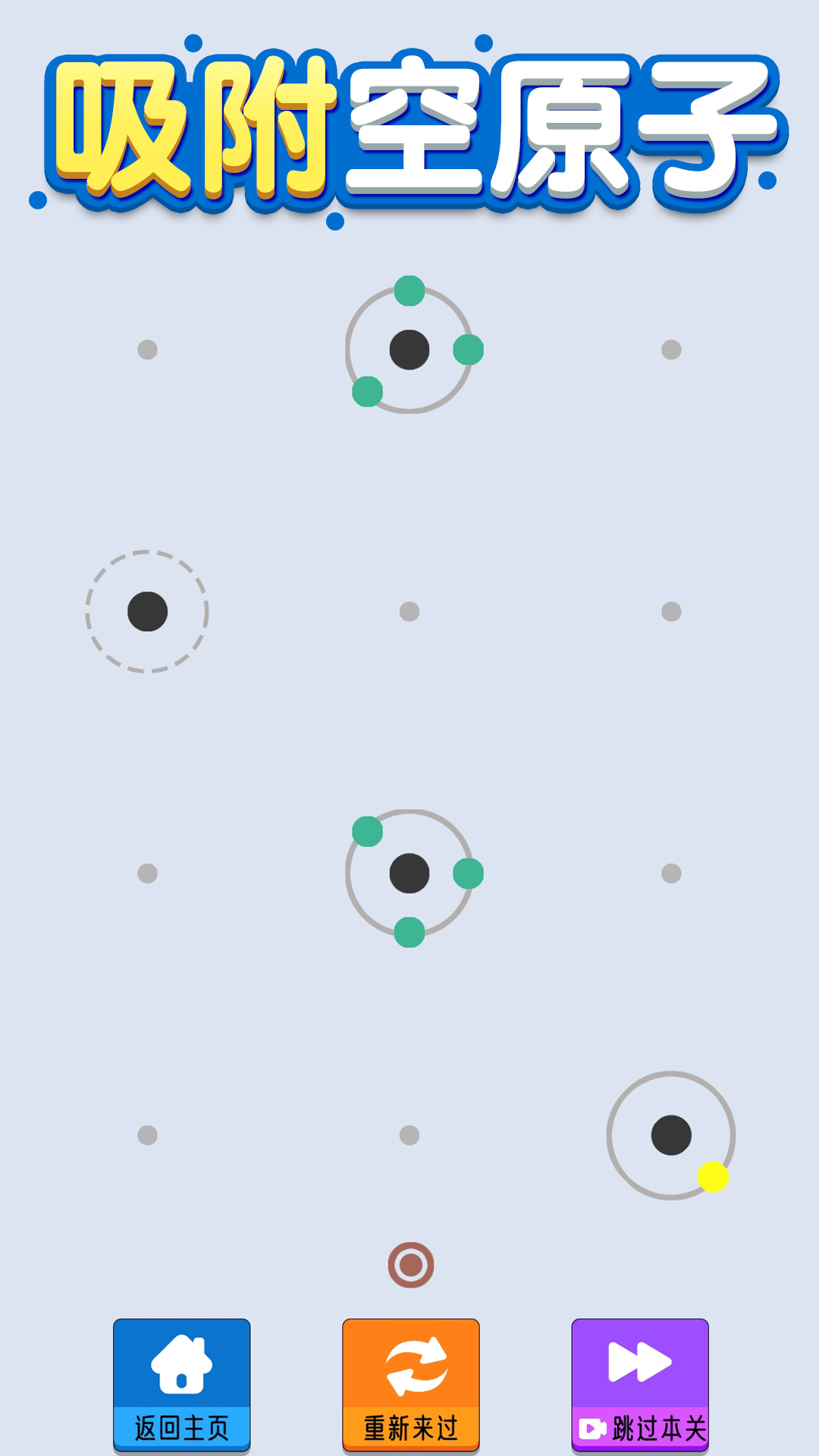Image resolution: width=819 pixels, height=1456 pixels.
Task: Select the empty atom with dashed orbit
Action: click(x=147, y=611)
